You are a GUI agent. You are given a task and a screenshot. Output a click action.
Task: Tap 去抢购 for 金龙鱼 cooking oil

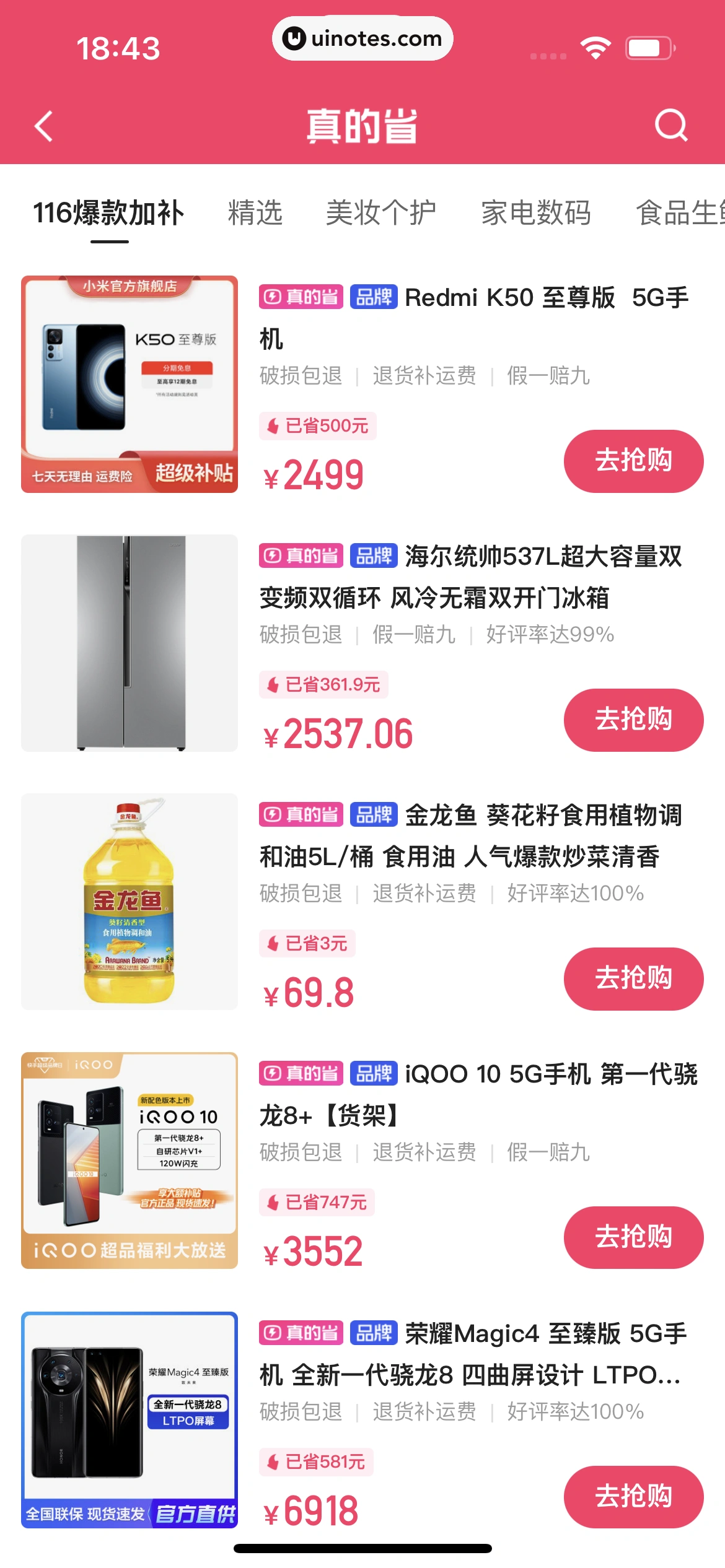[633, 979]
